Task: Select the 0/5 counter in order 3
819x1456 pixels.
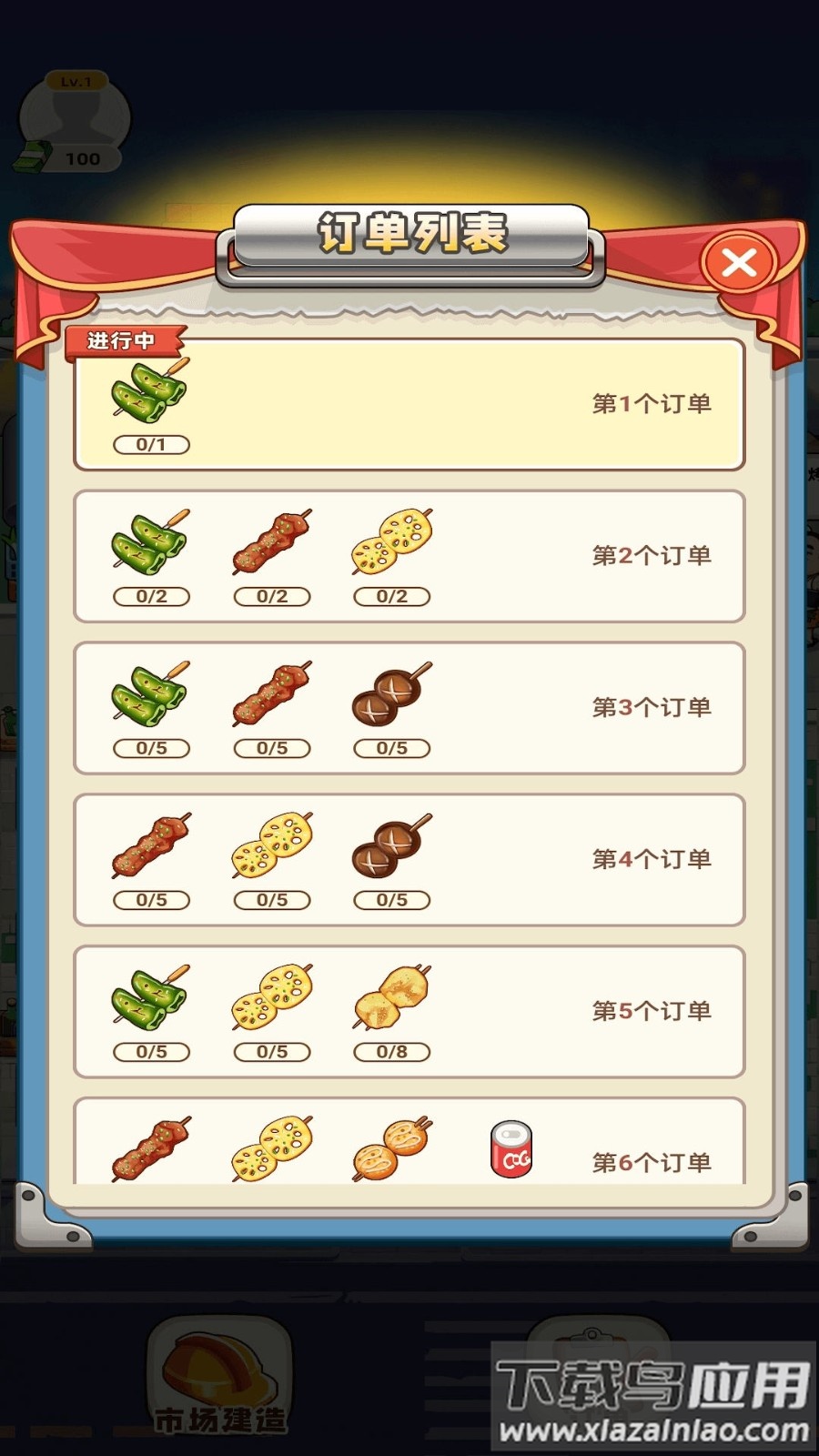Action: coord(151,749)
